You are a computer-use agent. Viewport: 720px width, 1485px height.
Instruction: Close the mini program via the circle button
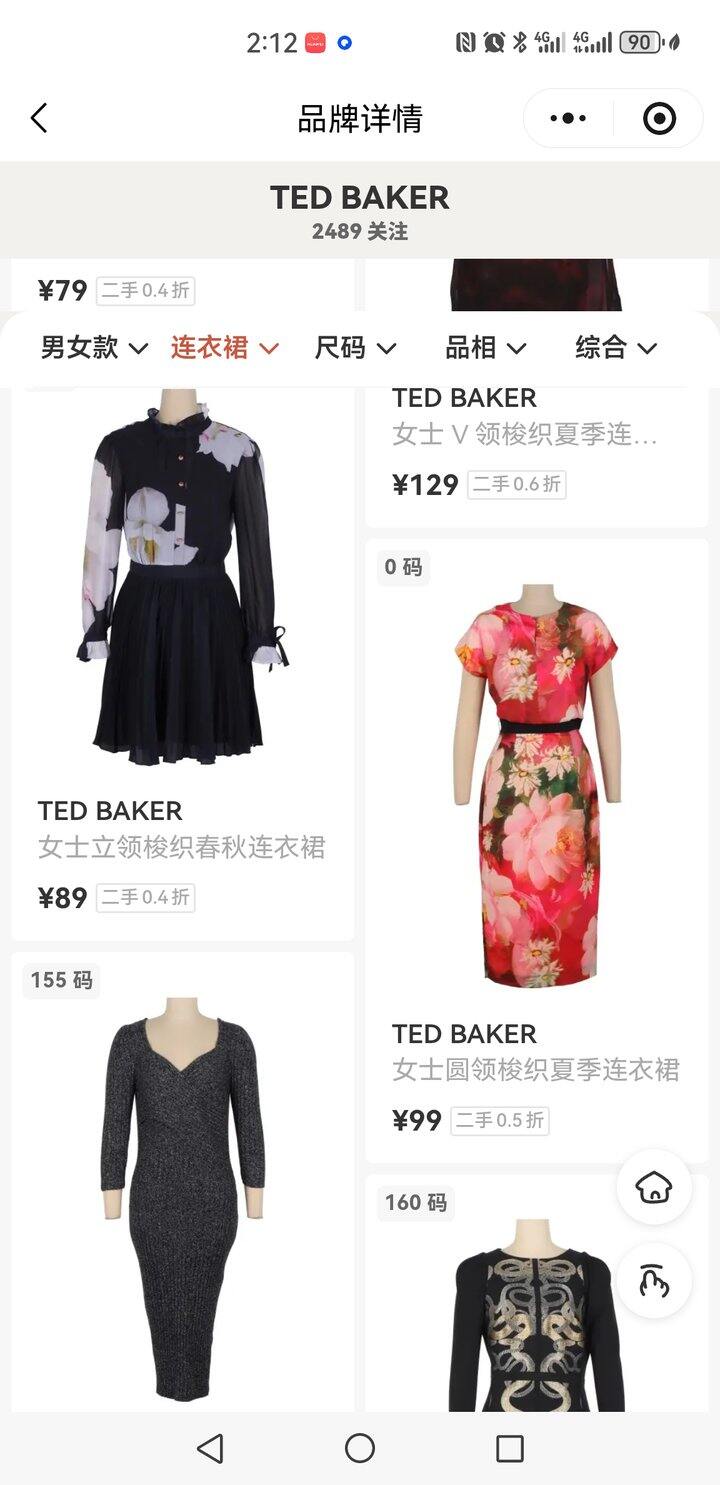click(659, 118)
